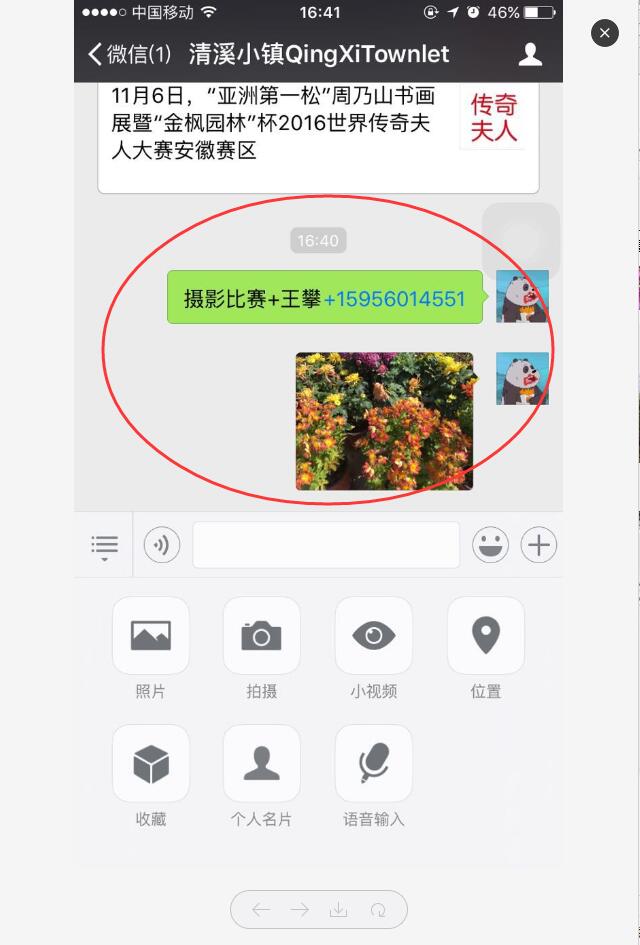The width and height of the screenshot is (640, 945).
Task: Close the image viewer
Action: coord(604,34)
